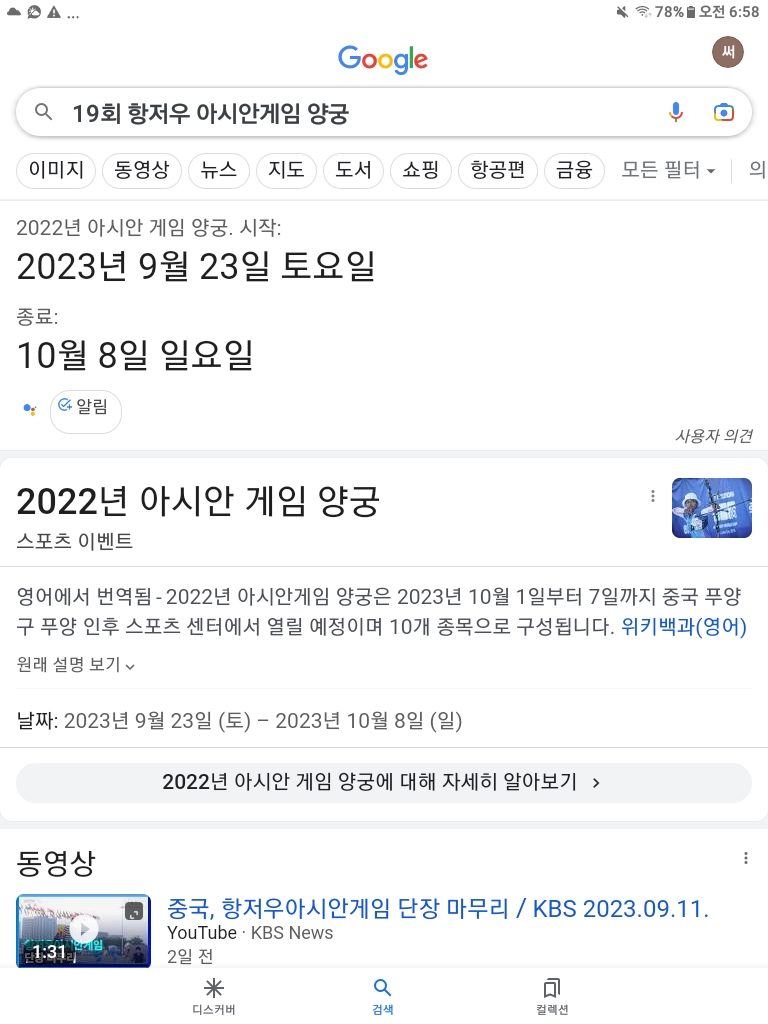This screenshot has height=1024, width=768.
Task: Expand 원래 설명 보기
Action: pos(76,664)
